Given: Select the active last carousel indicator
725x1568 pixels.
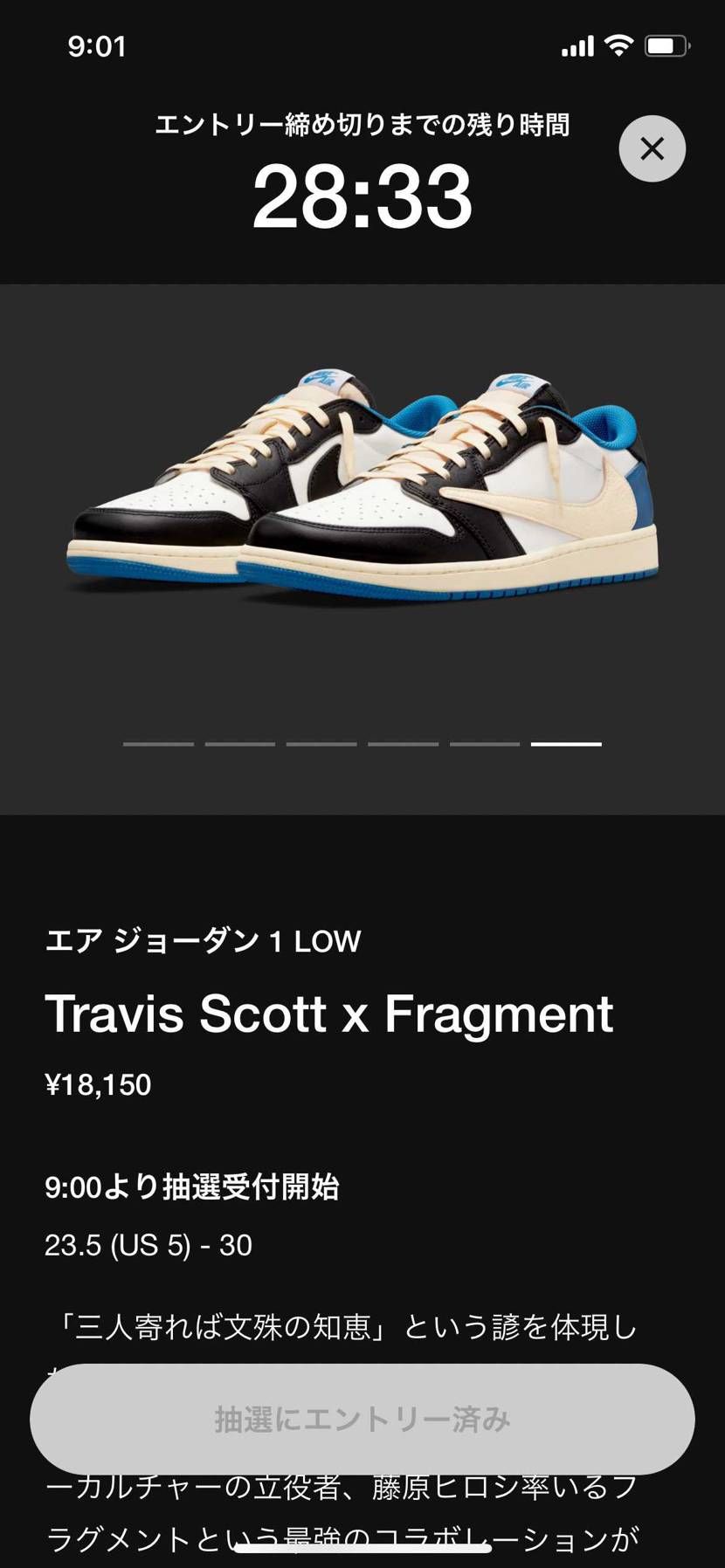Looking at the screenshot, I should click(566, 744).
